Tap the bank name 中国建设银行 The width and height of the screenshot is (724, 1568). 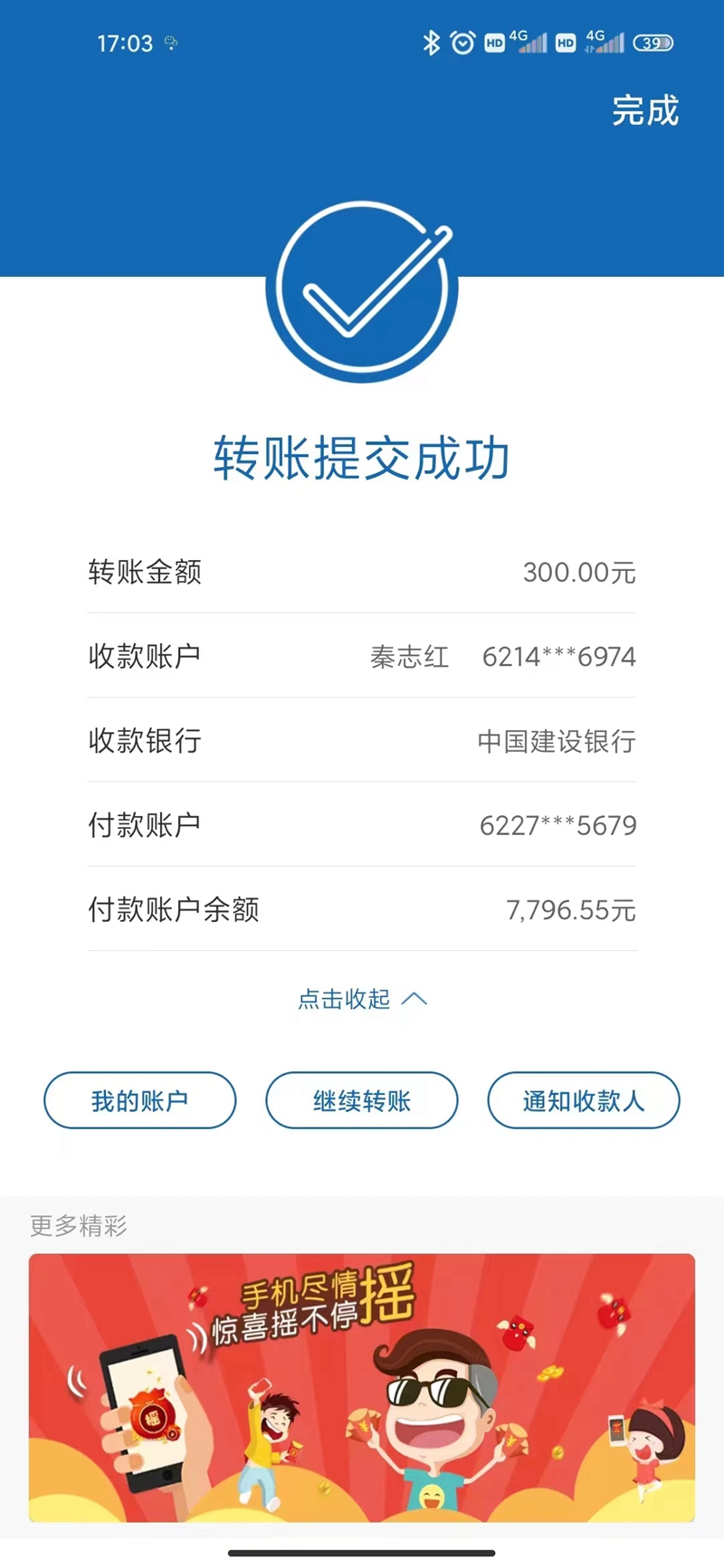[557, 741]
